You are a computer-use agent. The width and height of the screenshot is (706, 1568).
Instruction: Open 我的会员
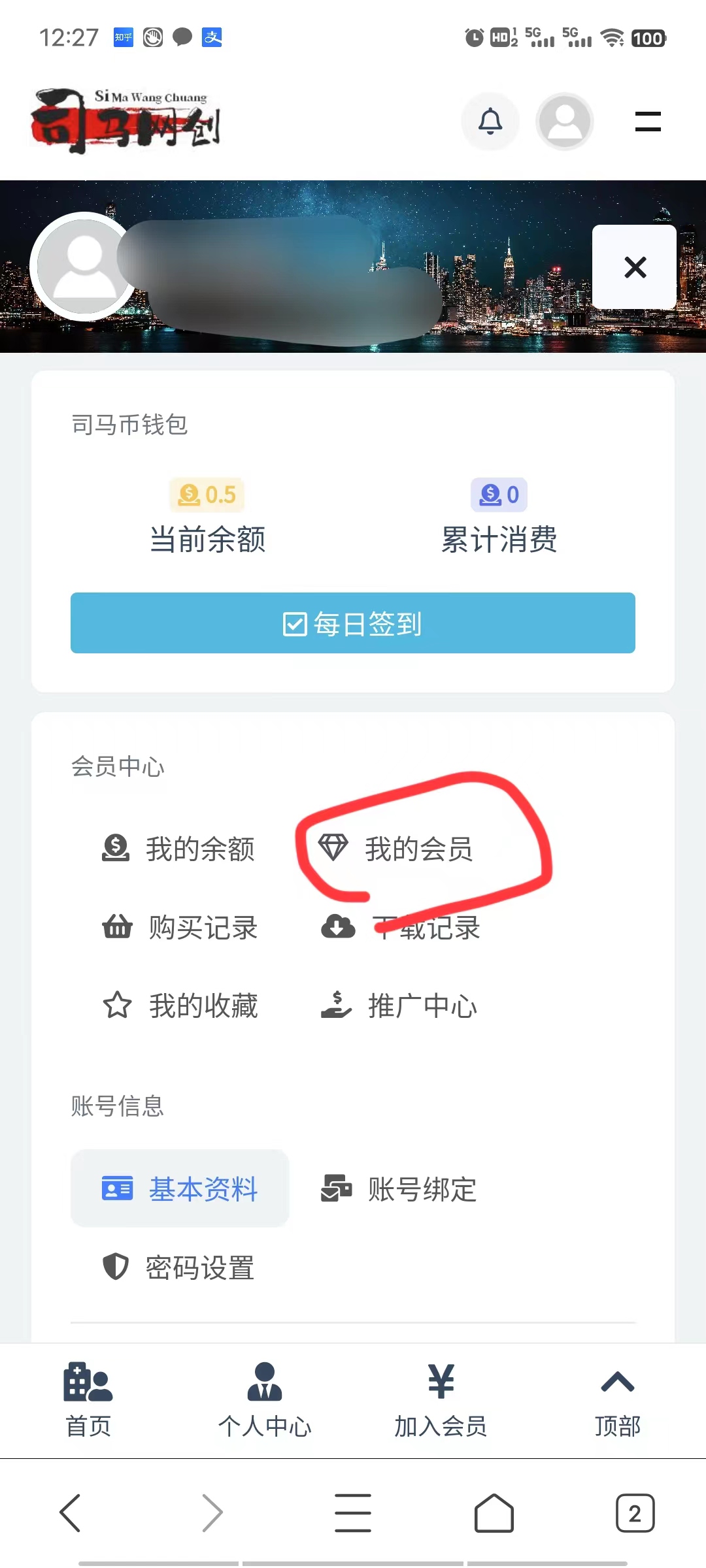(396, 849)
